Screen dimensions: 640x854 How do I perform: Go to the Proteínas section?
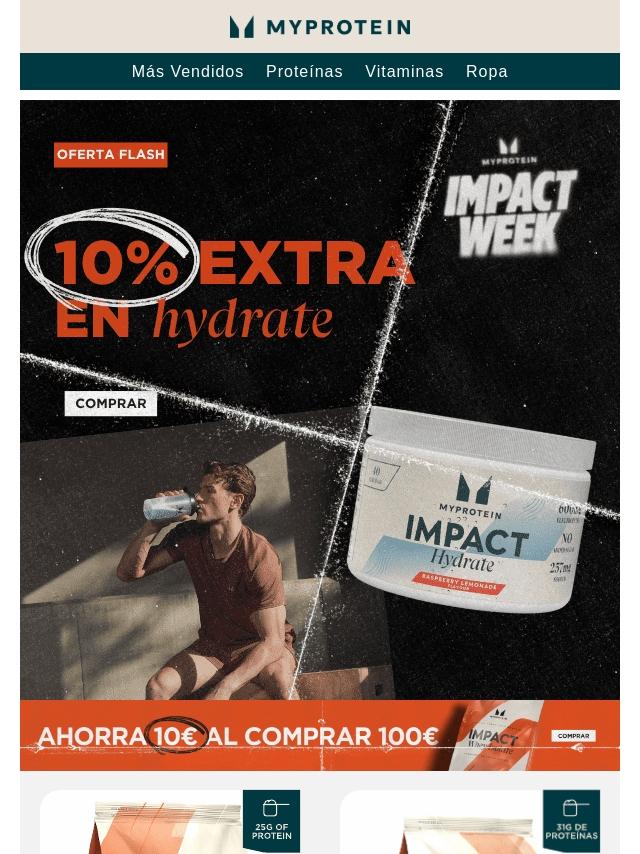[304, 72]
